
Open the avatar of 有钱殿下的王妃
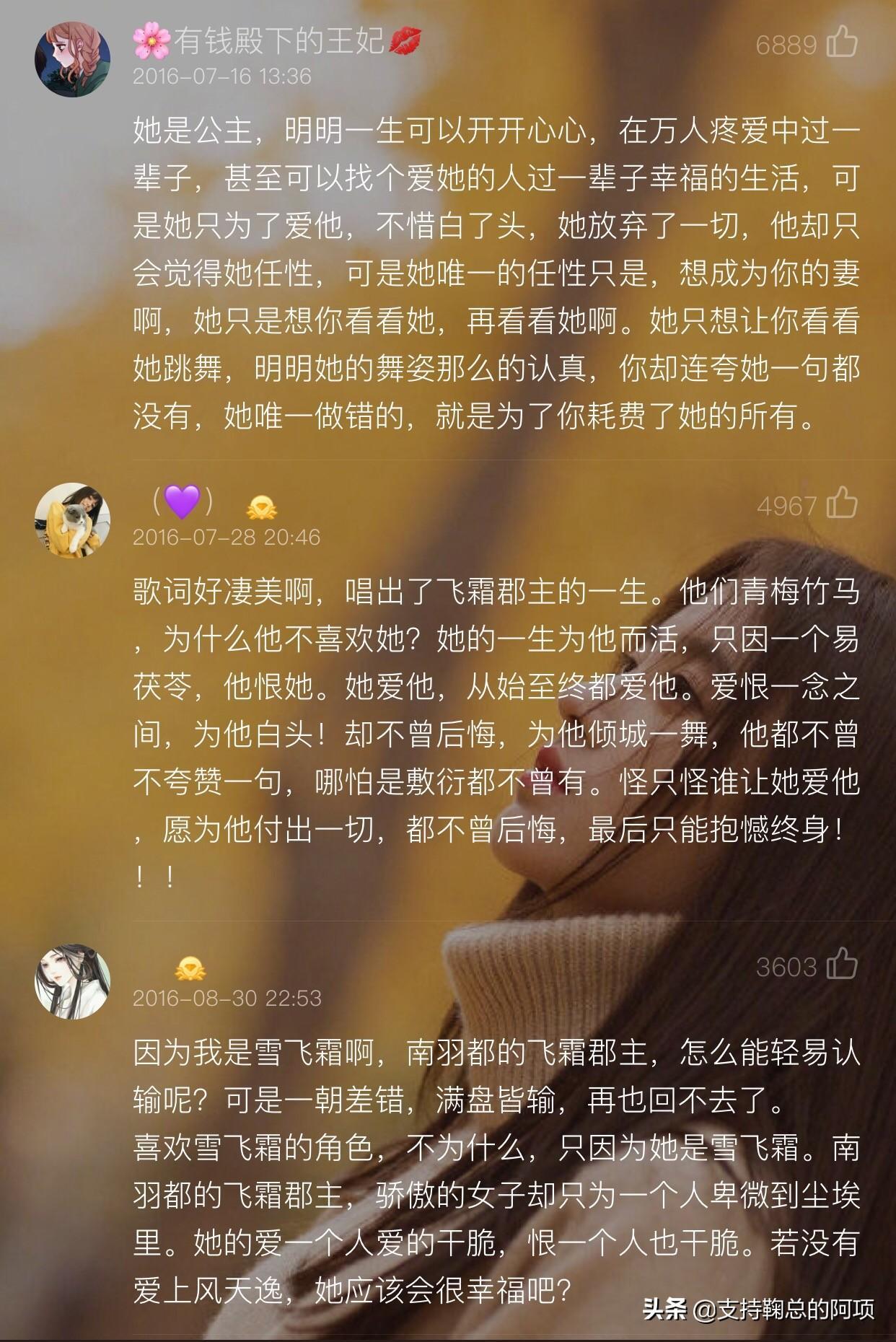tap(72, 58)
